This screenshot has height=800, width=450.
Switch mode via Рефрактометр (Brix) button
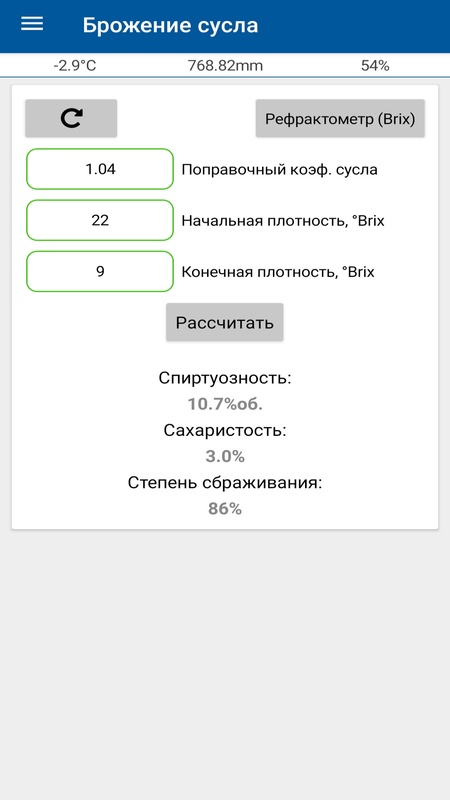click(340, 118)
